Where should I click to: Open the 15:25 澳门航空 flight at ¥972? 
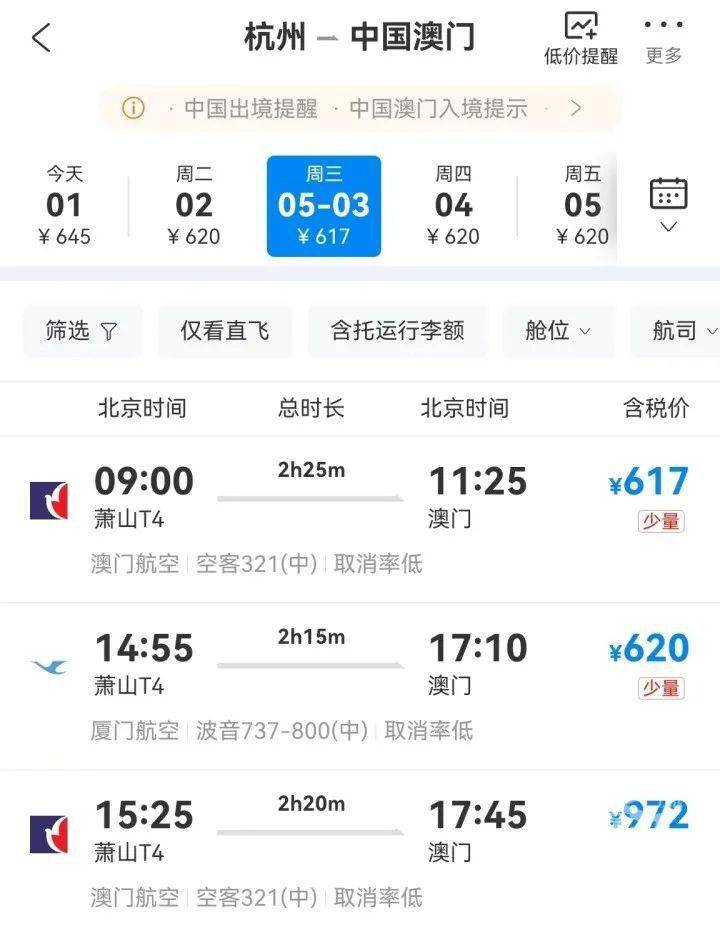click(360, 852)
